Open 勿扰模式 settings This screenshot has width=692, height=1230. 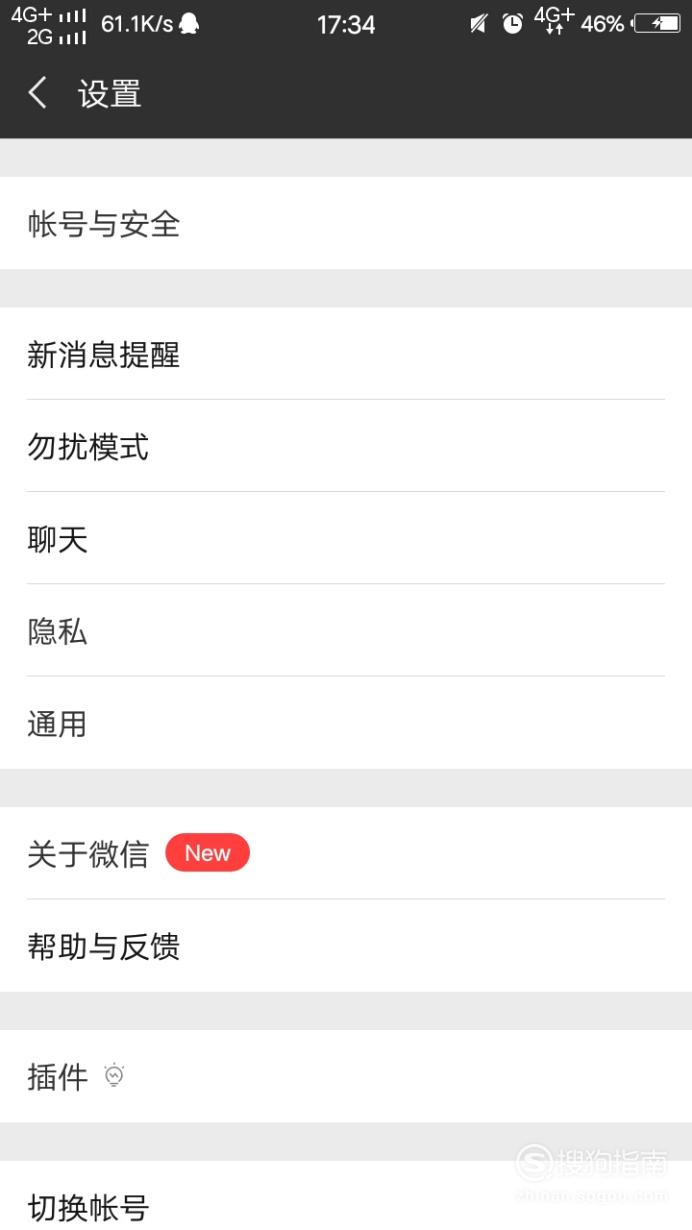346,446
